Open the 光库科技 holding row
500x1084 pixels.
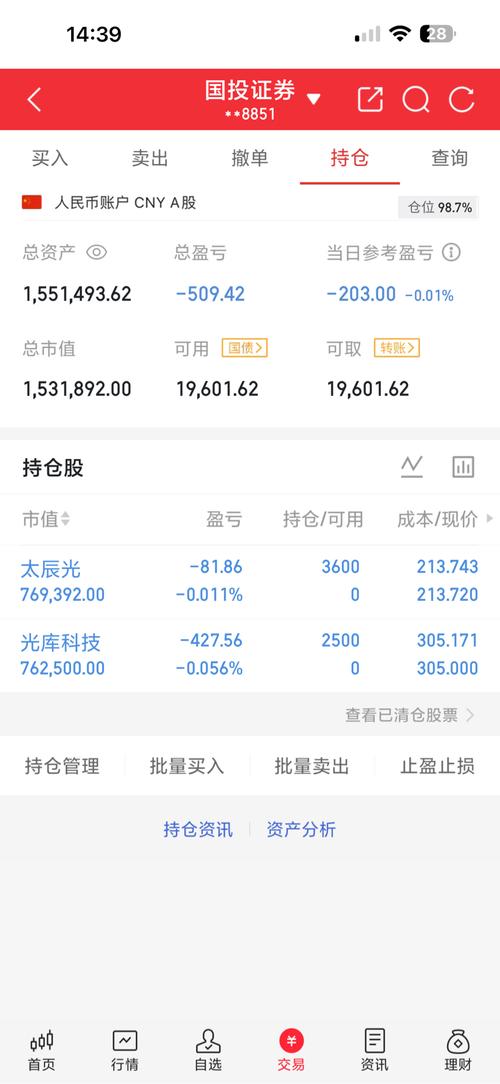(x=250, y=655)
